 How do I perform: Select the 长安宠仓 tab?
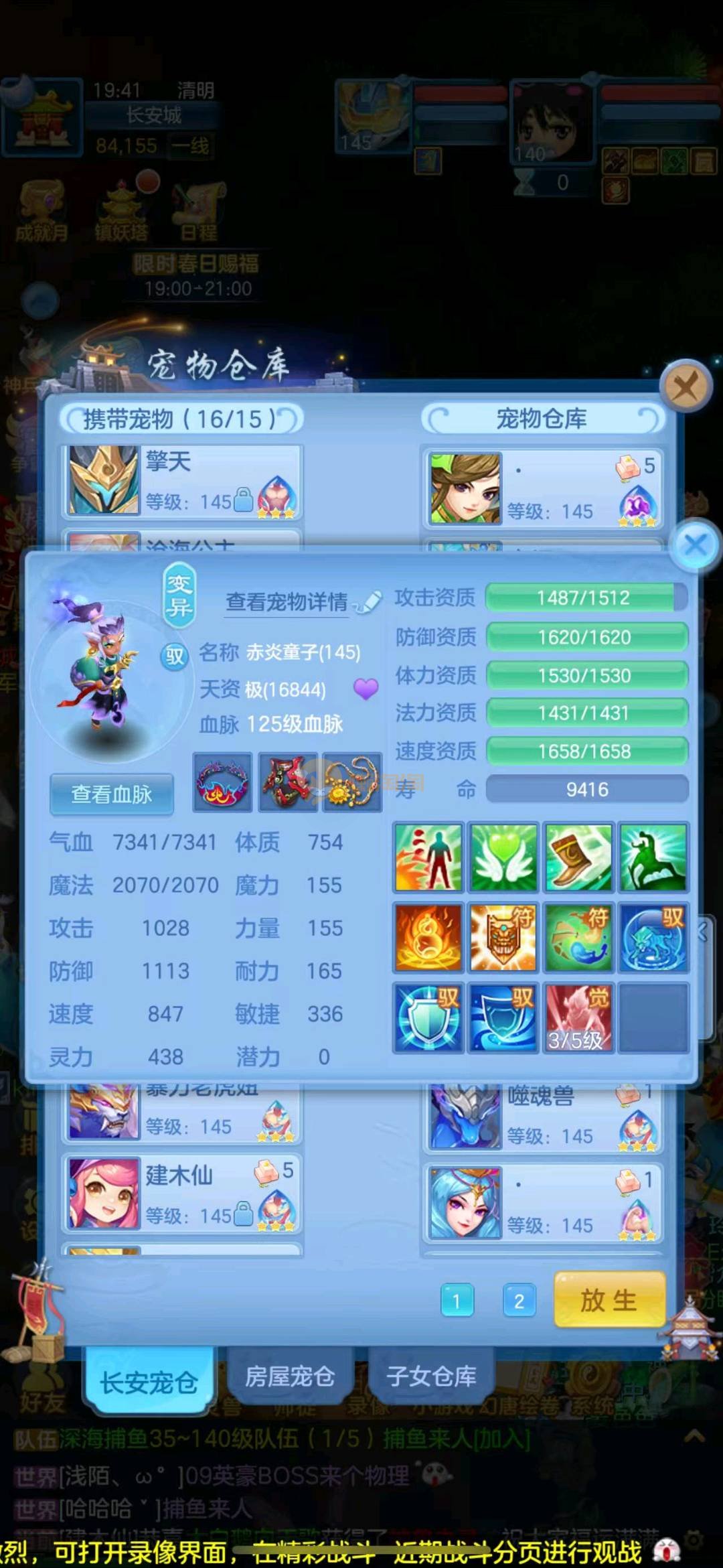point(149,1381)
